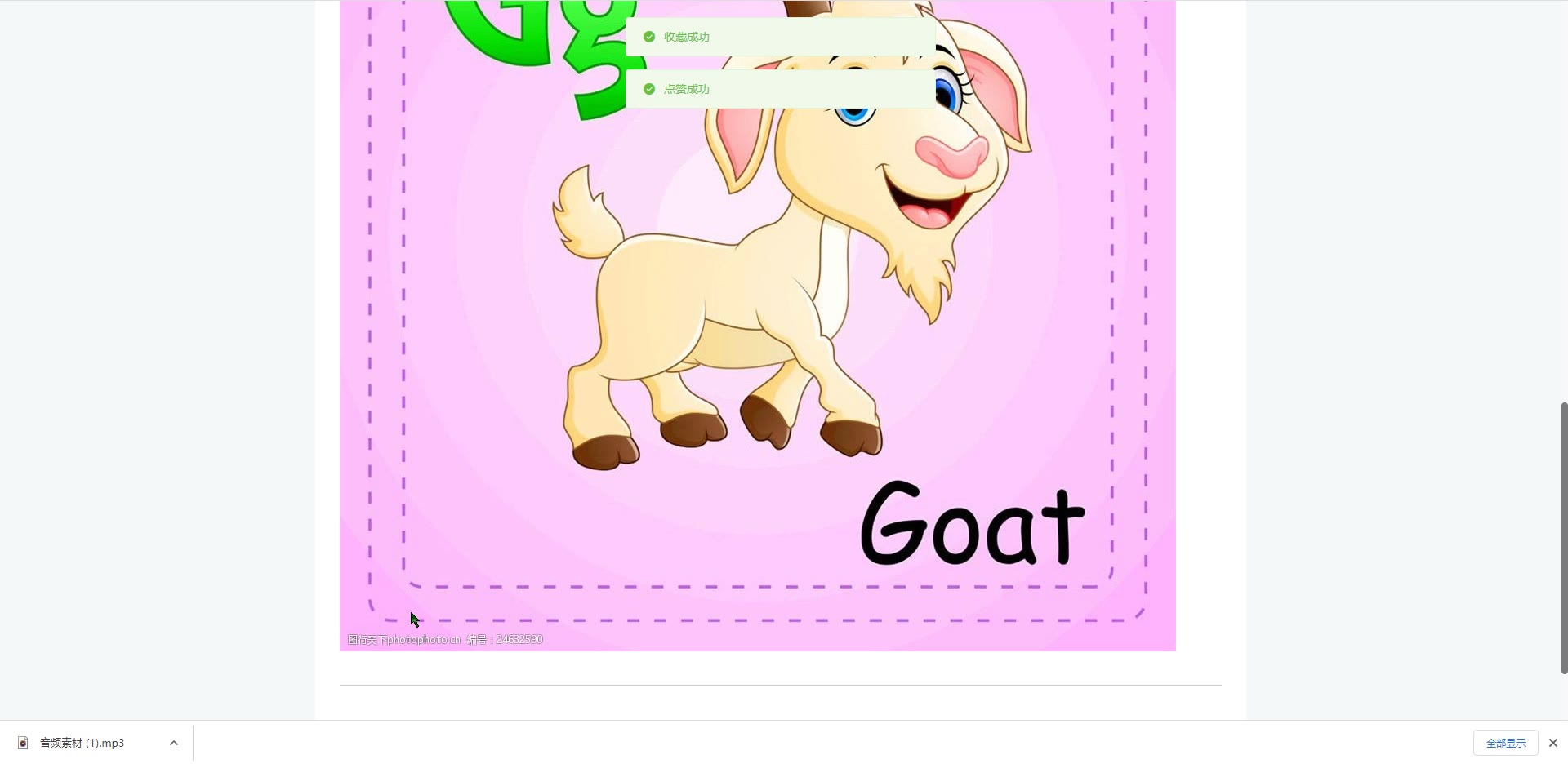Click 全部显示 to show all downloads
Screen dimensions: 1568x764
coord(1505,743)
